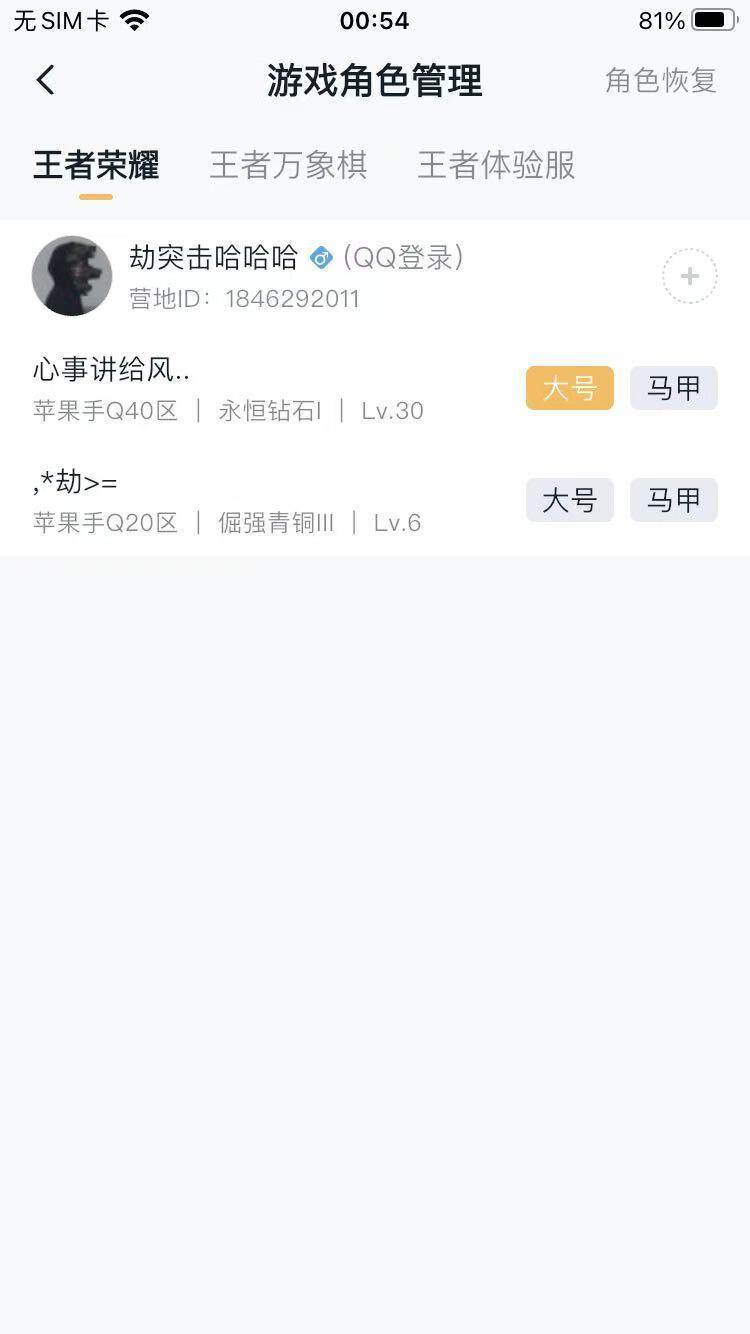Switch to the 王者万象棋 tab
Image resolution: width=750 pixels, height=1334 pixels.
click(289, 165)
